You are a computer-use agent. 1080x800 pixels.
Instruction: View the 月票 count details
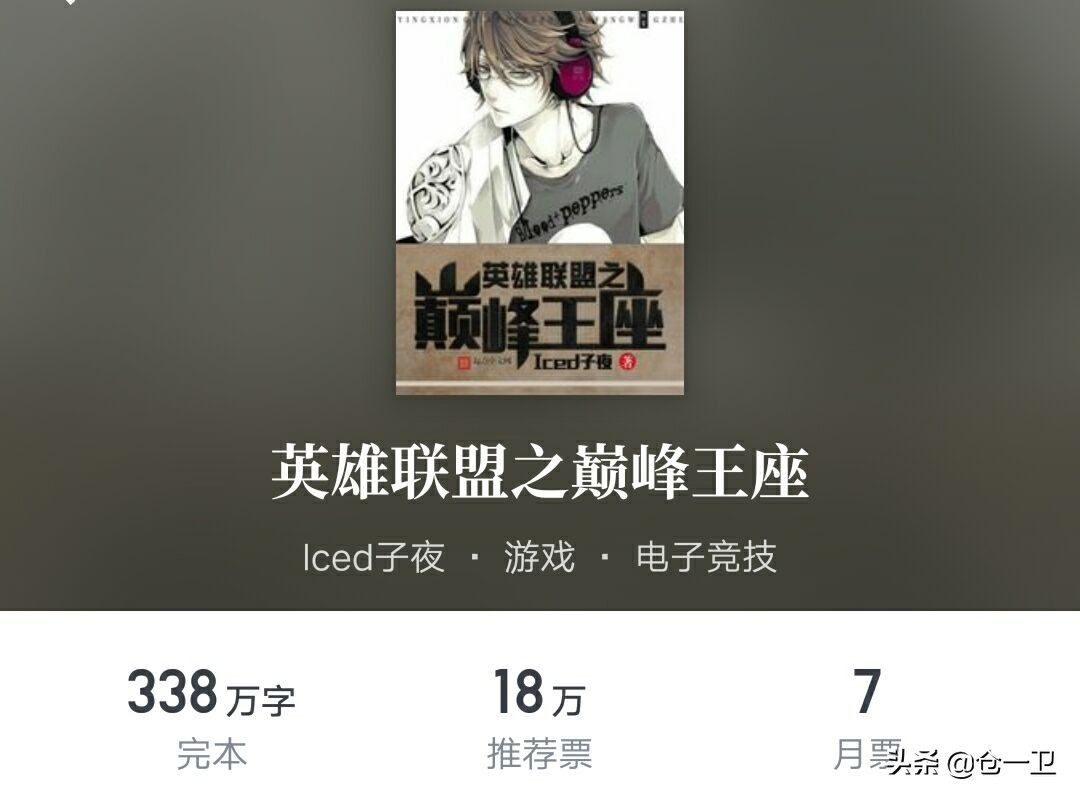click(x=866, y=718)
